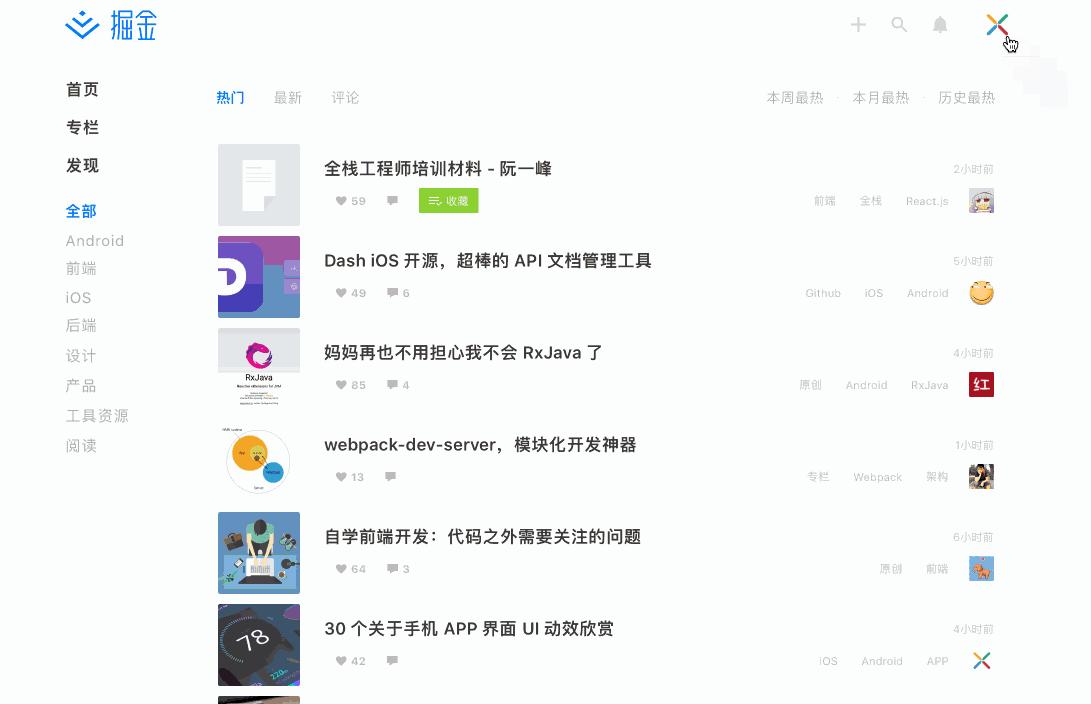Image resolution: width=1091 pixels, height=704 pixels.
Task: Open the user avatar menu at top right
Action: (x=996, y=25)
